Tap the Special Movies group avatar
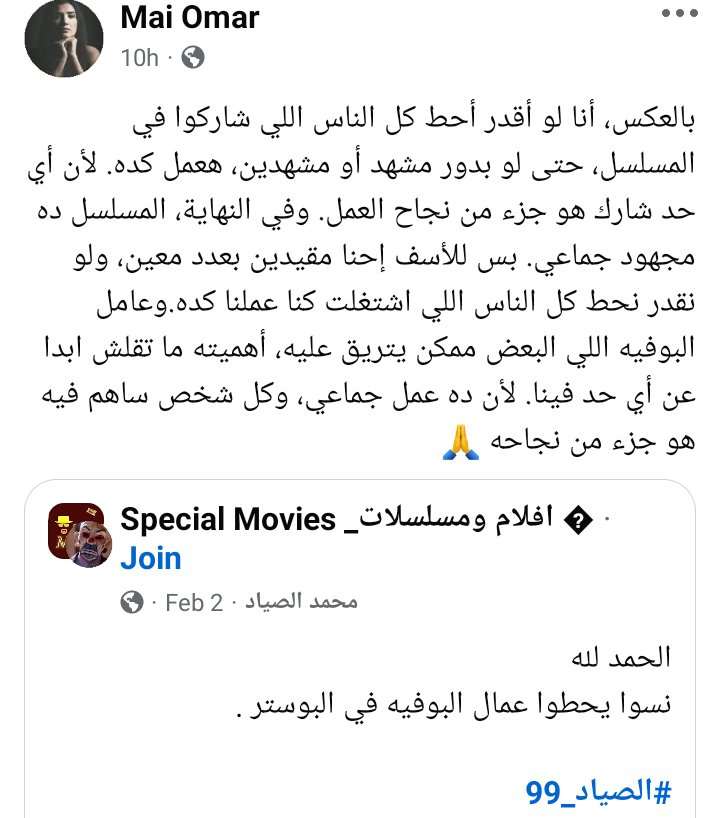The width and height of the screenshot is (720, 818). pyautogui.click(x=79, y=536)
